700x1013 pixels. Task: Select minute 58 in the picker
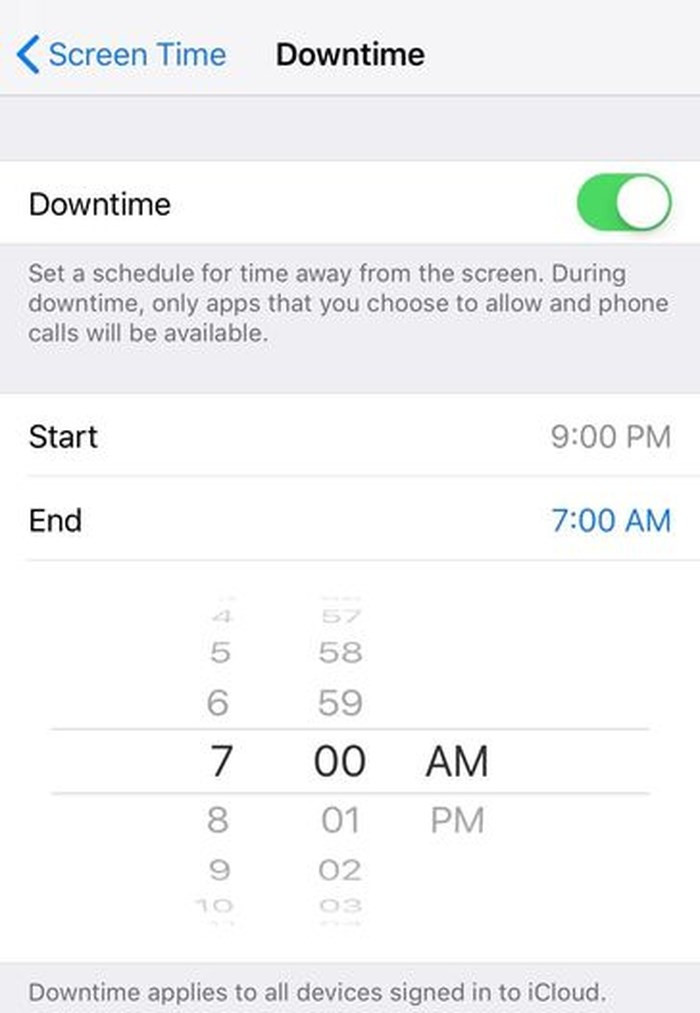click(x=340, y=653)
